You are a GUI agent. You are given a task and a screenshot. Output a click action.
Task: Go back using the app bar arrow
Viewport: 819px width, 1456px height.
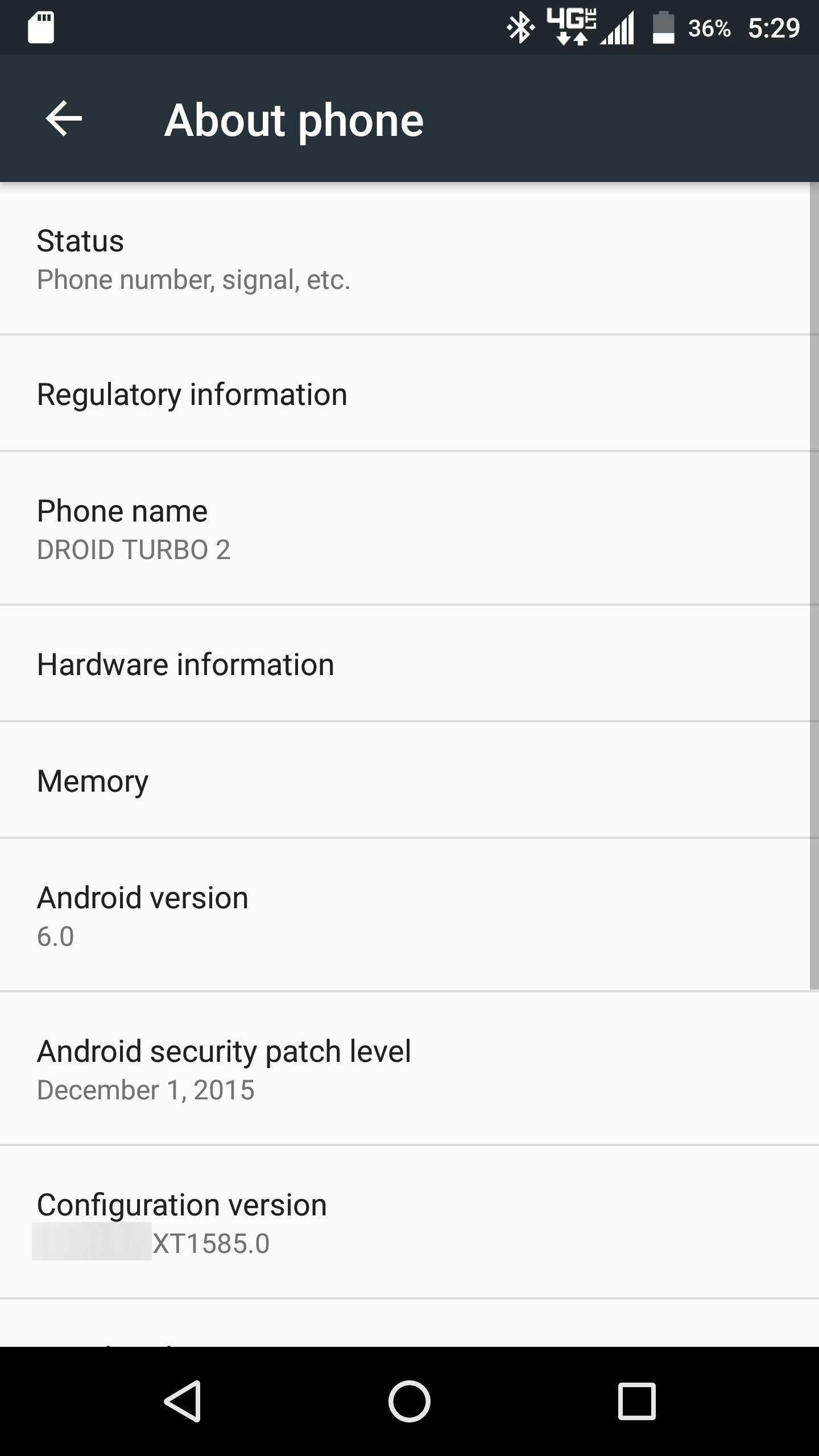coord(64,119)
